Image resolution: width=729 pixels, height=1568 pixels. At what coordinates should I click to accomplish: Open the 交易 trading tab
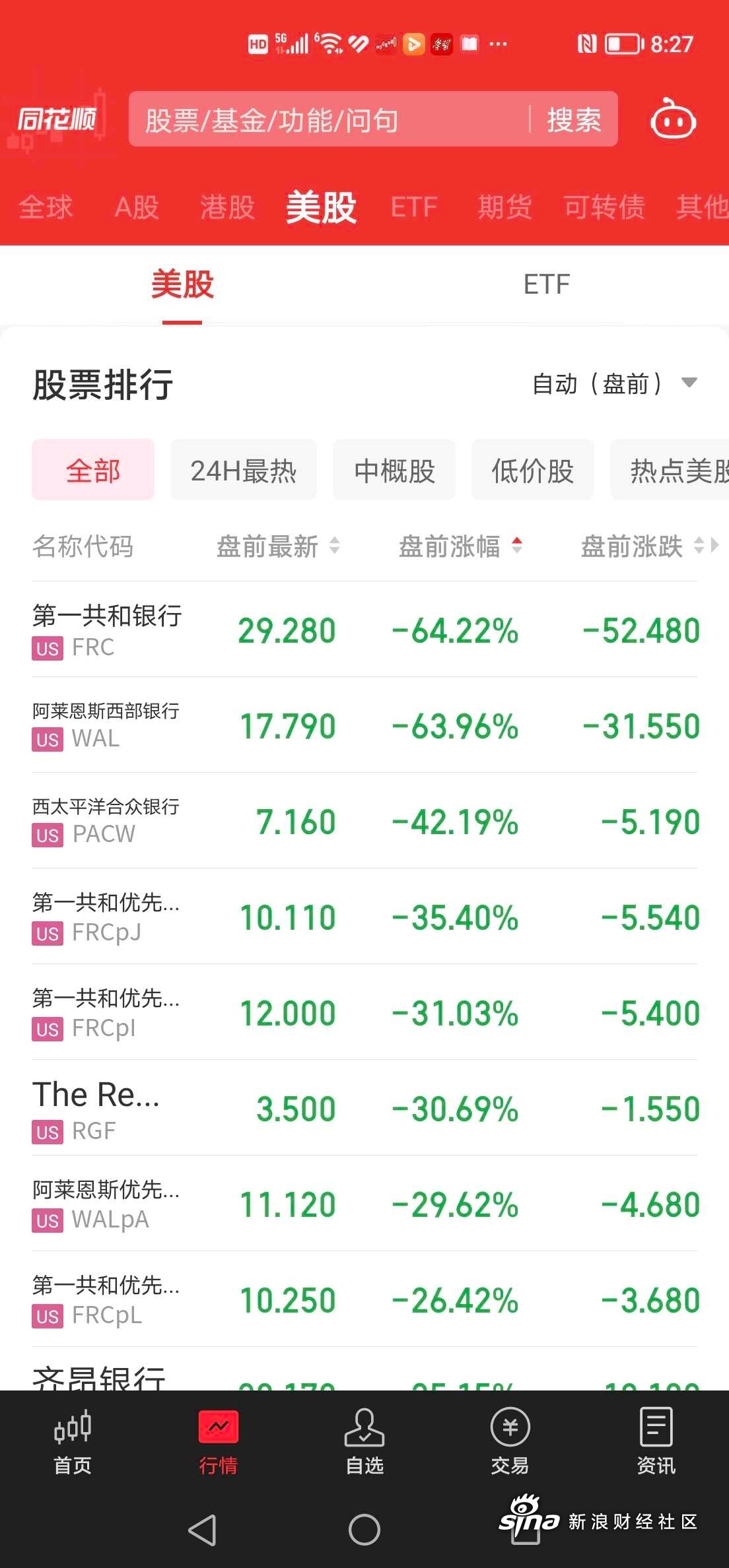click(510, 1443)
